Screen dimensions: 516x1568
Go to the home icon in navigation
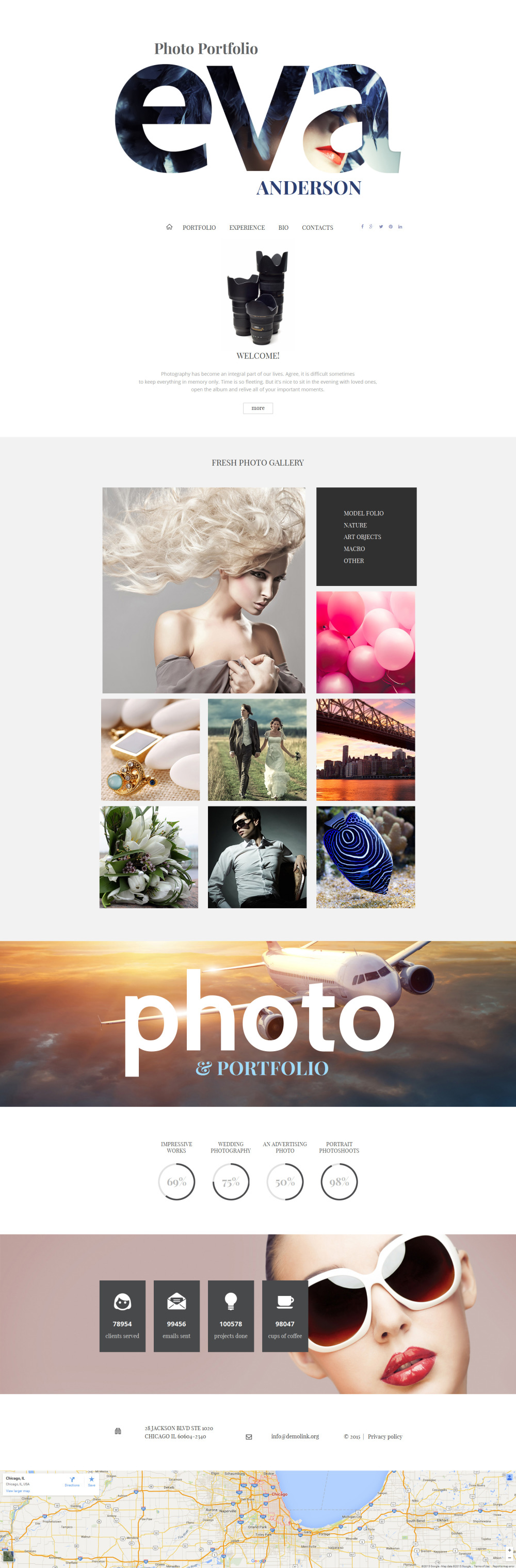point(169,227)
